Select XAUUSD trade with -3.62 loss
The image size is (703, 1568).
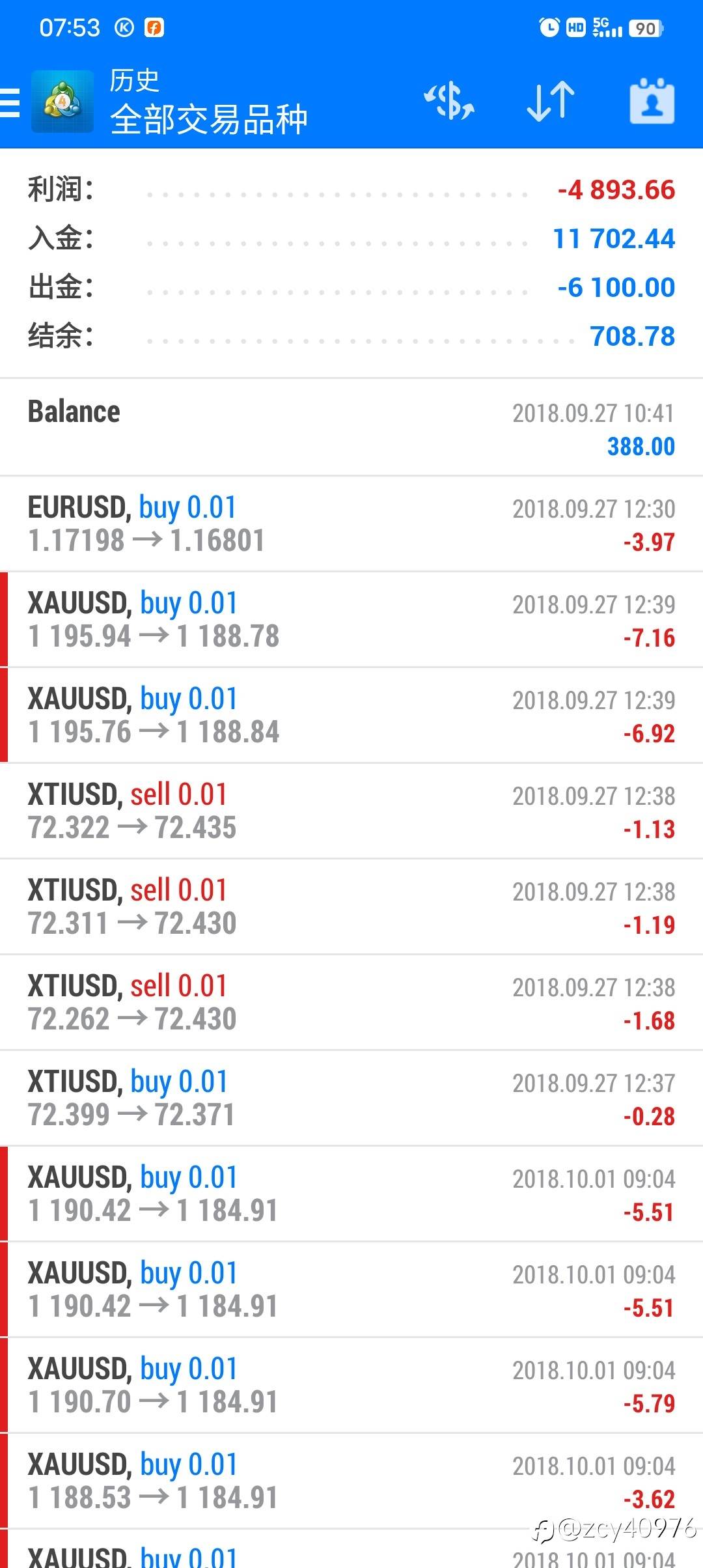(x=351, y=1481)
